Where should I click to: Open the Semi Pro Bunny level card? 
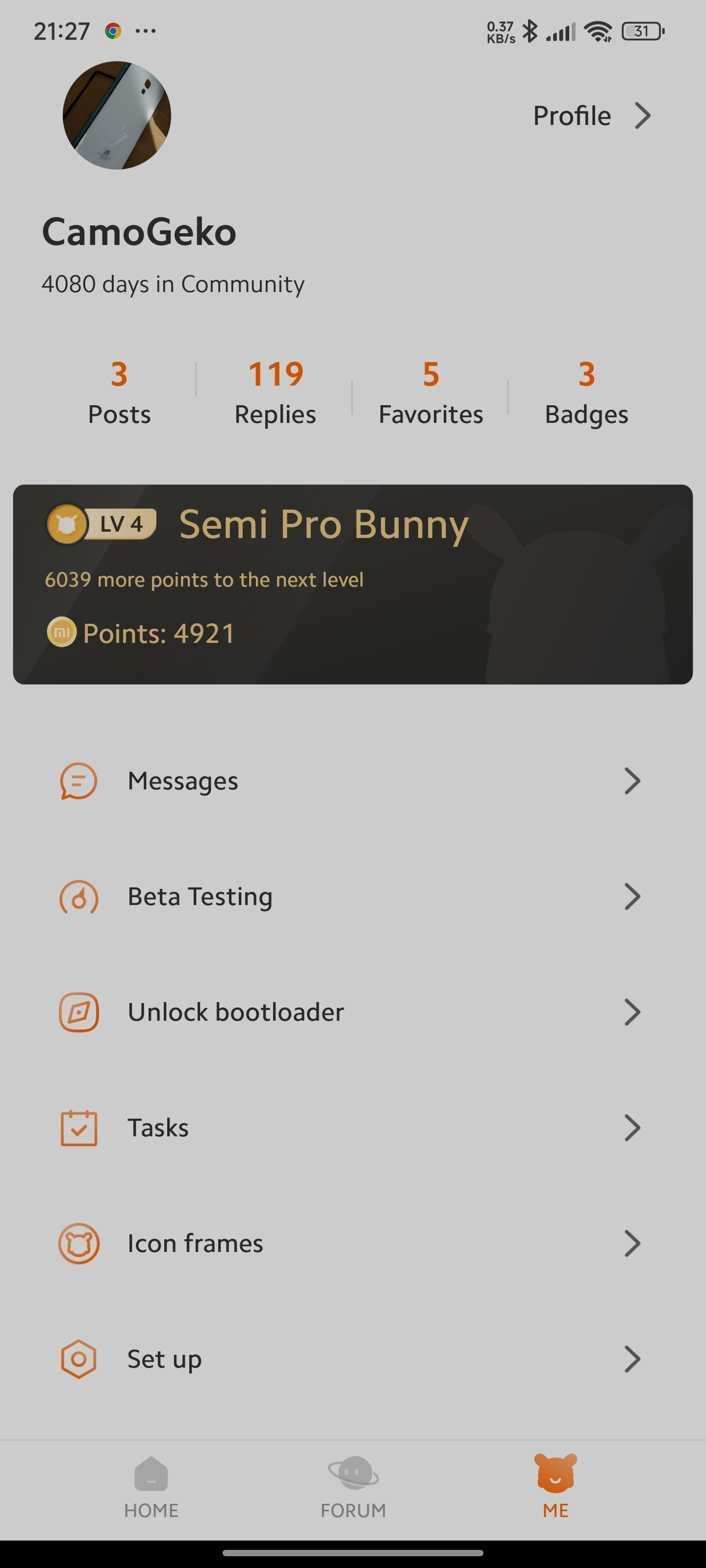(x=353, y=585)
